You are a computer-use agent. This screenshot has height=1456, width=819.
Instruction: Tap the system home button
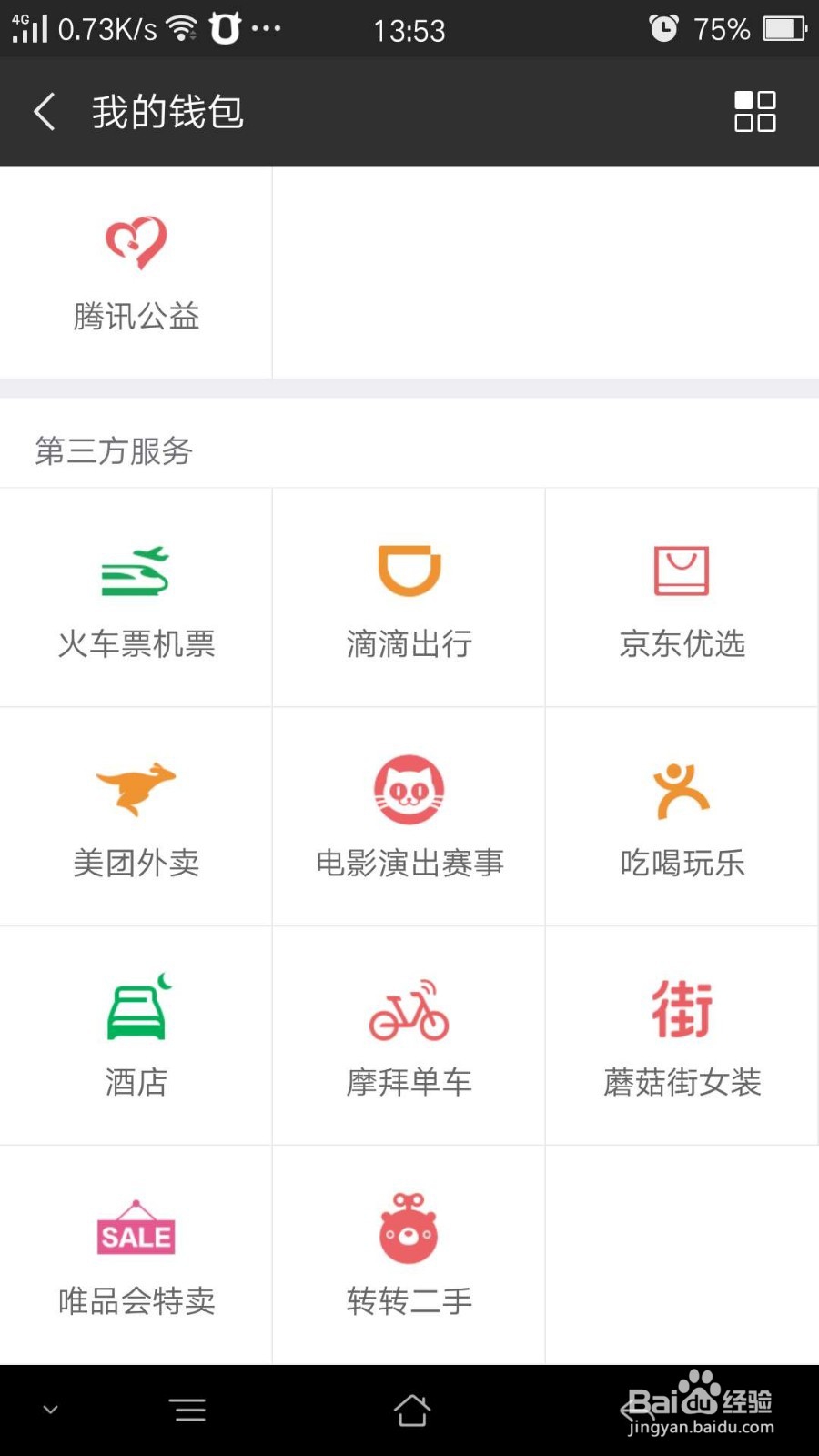click(x=411, y=1410)
